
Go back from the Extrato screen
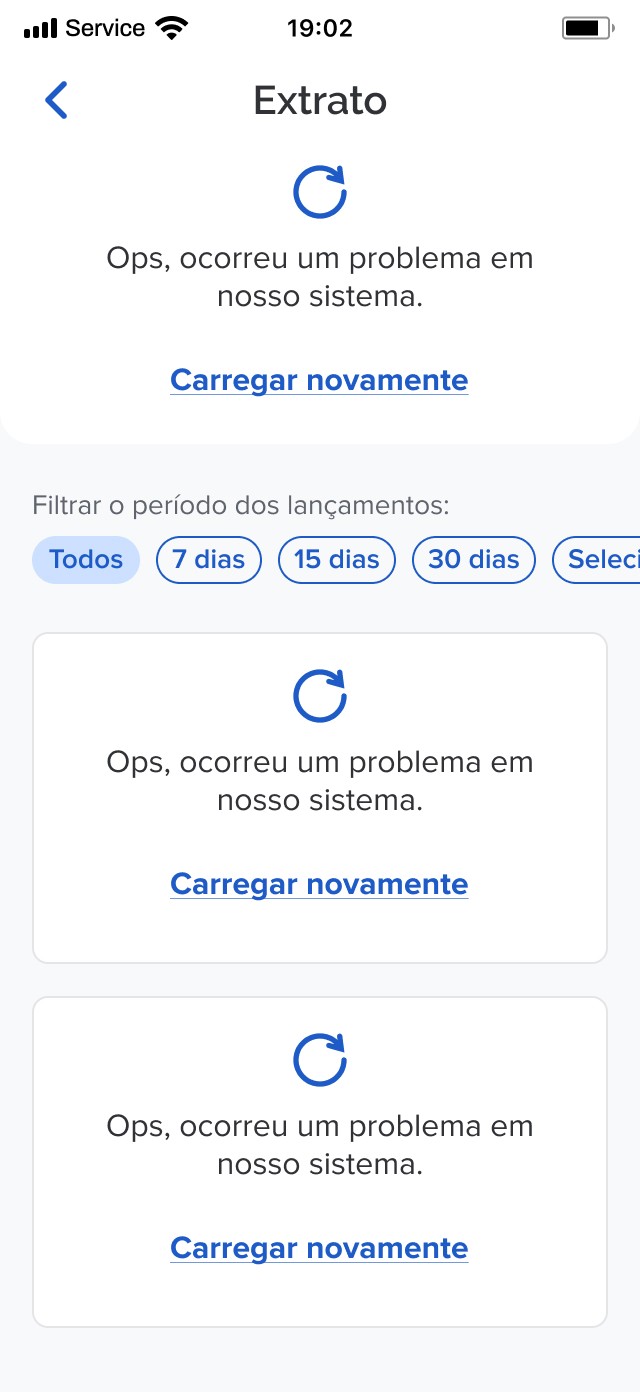point(57,101)
